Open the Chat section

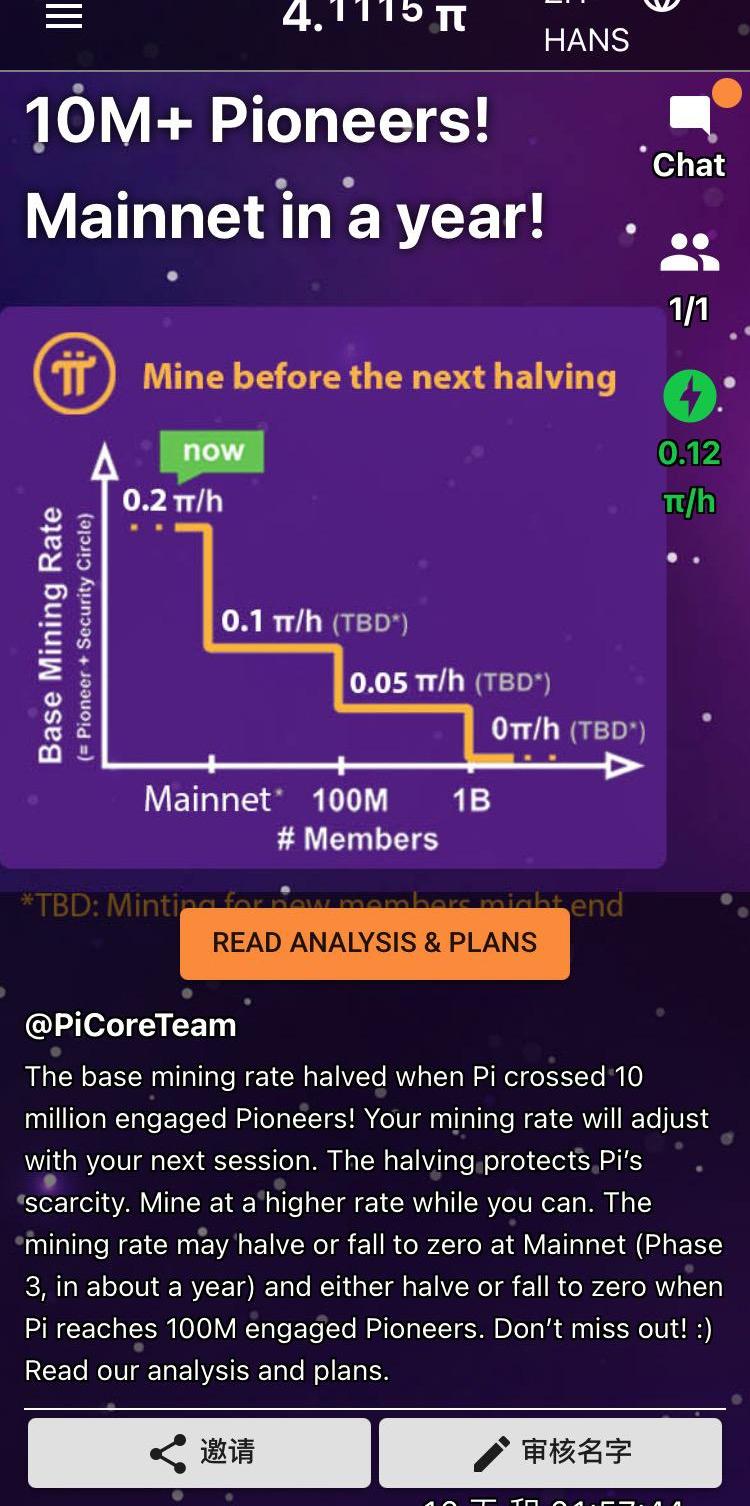point(690,136)
